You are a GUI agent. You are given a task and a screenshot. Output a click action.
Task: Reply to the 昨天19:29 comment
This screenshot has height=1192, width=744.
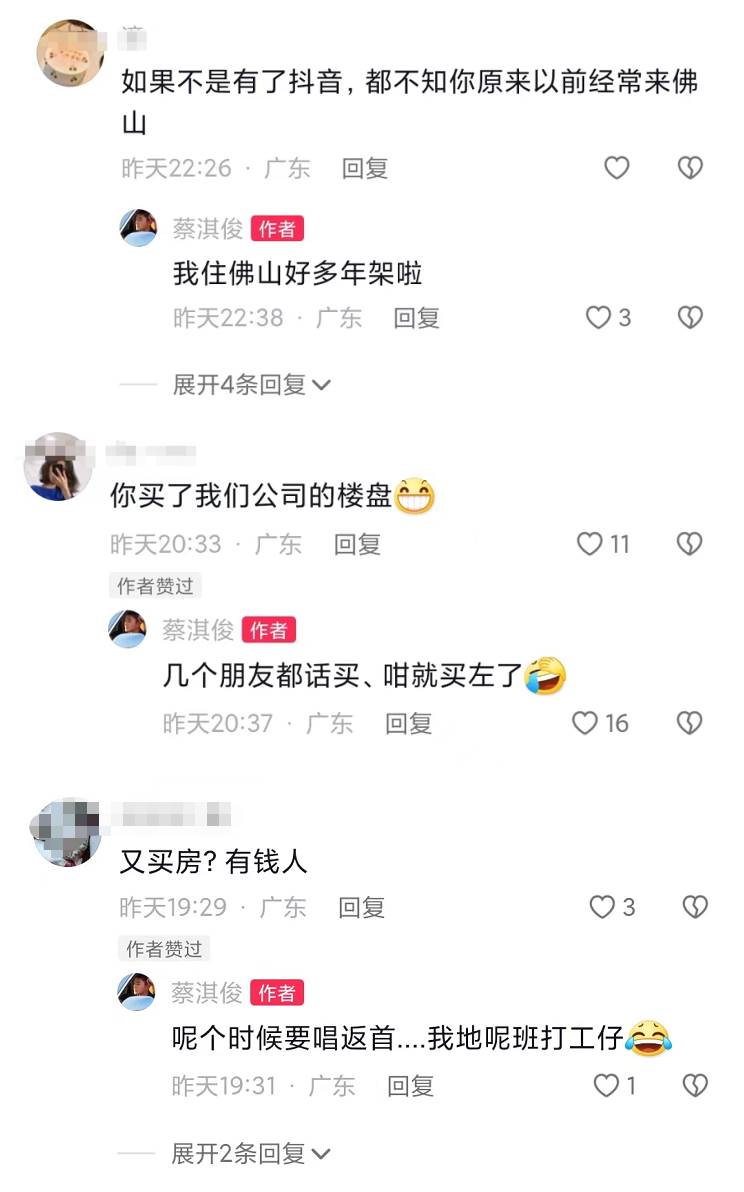click(361, 907)
